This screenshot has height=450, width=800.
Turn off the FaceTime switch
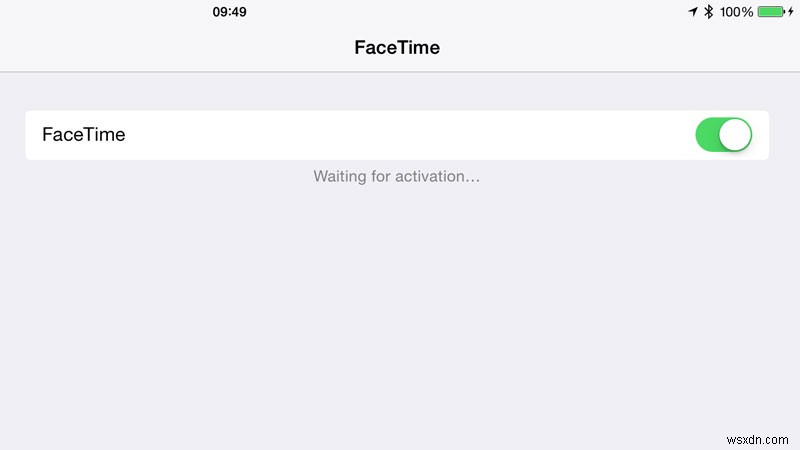pyautogui.click(x=723, y=135)
